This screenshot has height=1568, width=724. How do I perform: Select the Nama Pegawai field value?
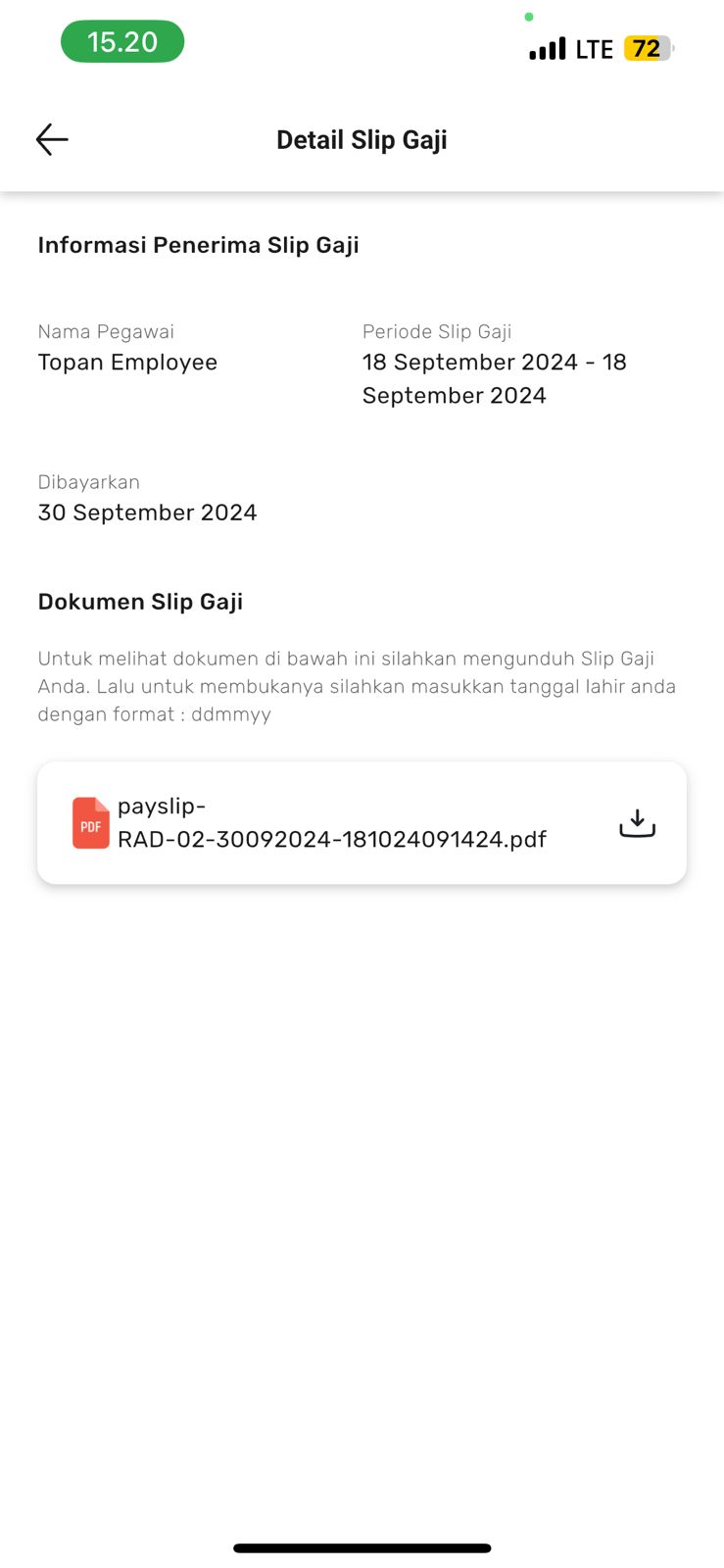[127, 362]
